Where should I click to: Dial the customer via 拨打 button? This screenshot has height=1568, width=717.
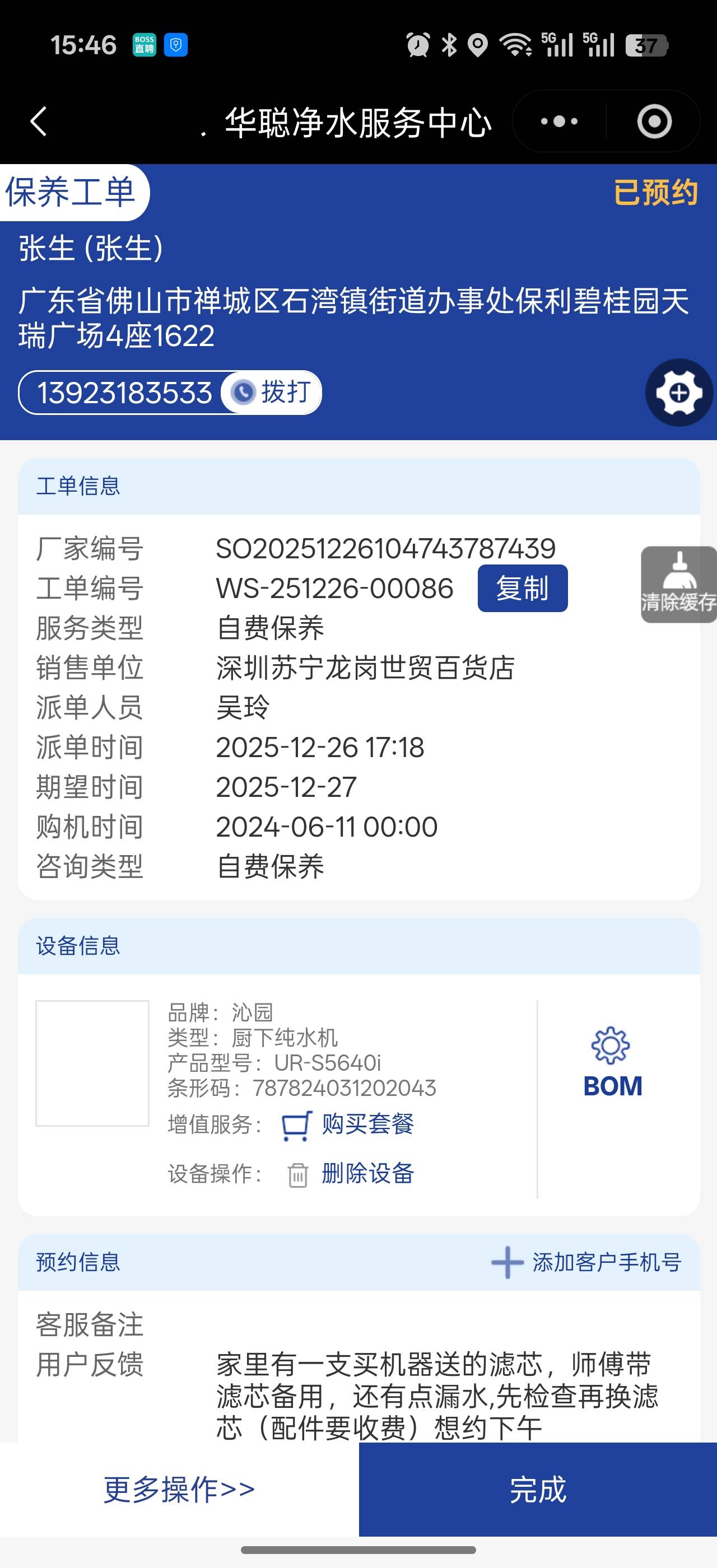pos(272,392)
